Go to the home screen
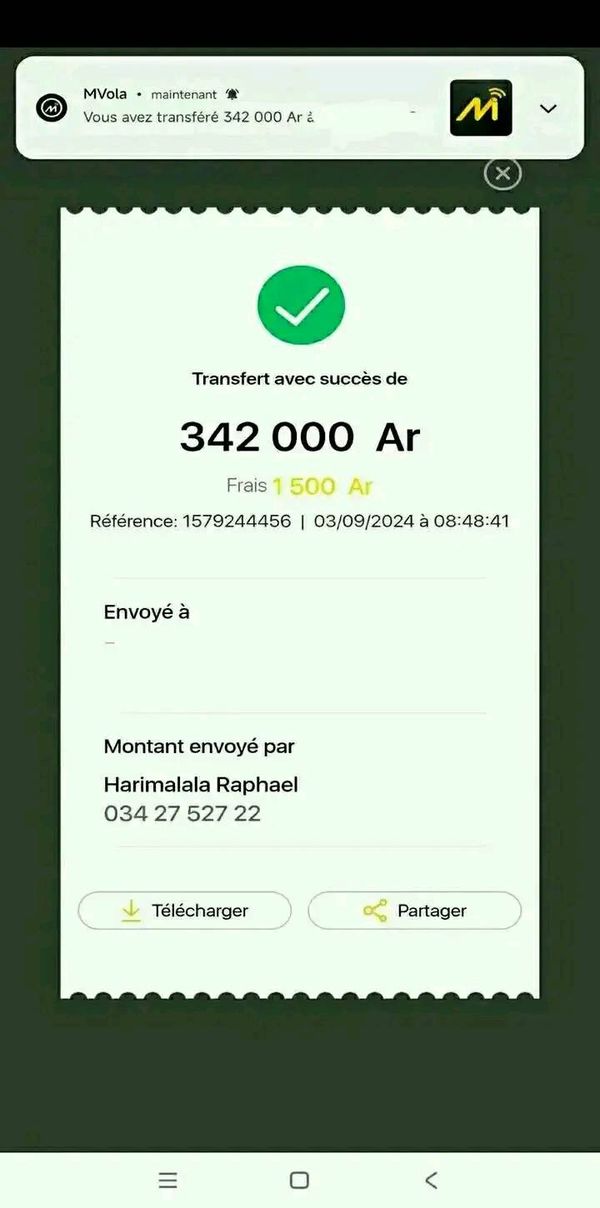This screenshot has height=1208, width=600. [299, 1180]
